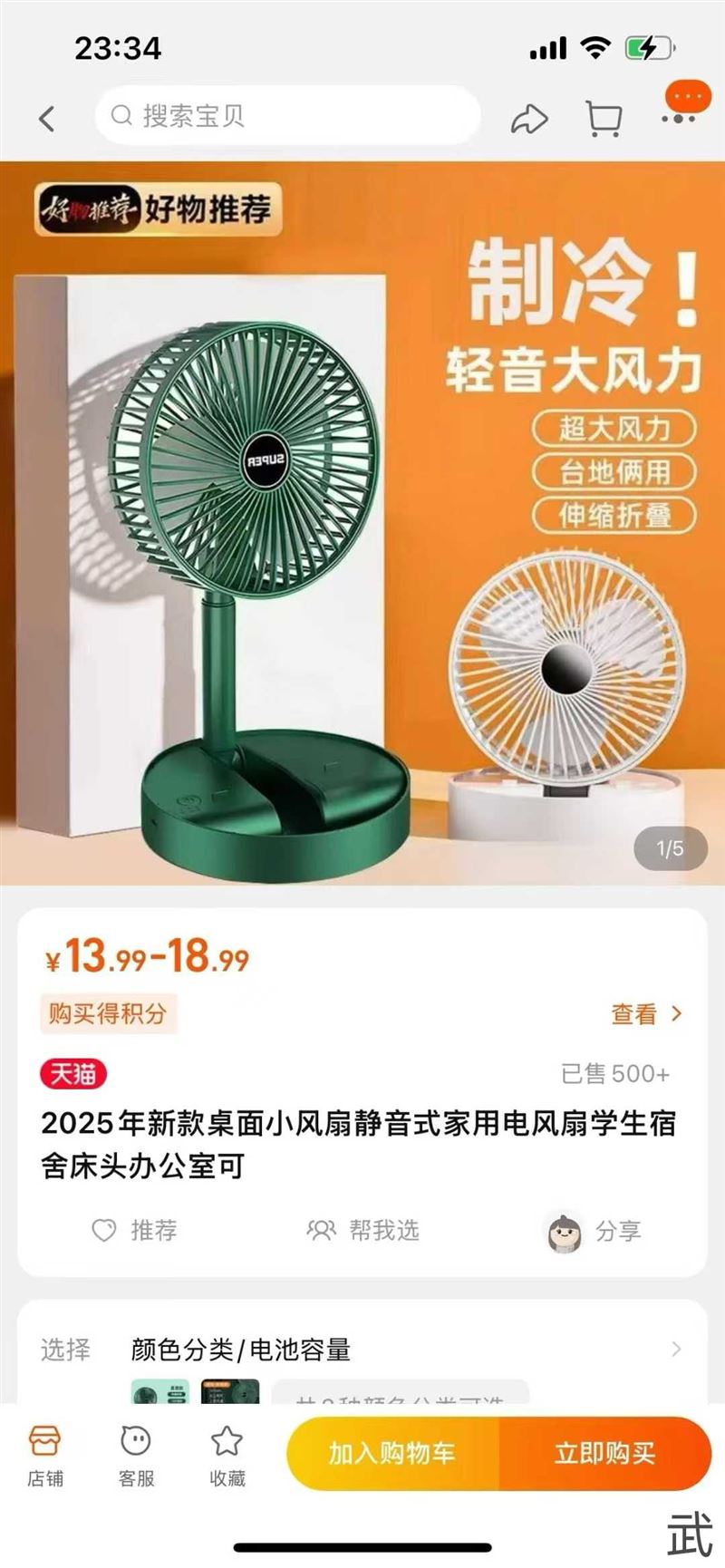This screenshot has height=1568, width=725.
Task: Tap the 推荐 heart button
Action: [135, 1230]
